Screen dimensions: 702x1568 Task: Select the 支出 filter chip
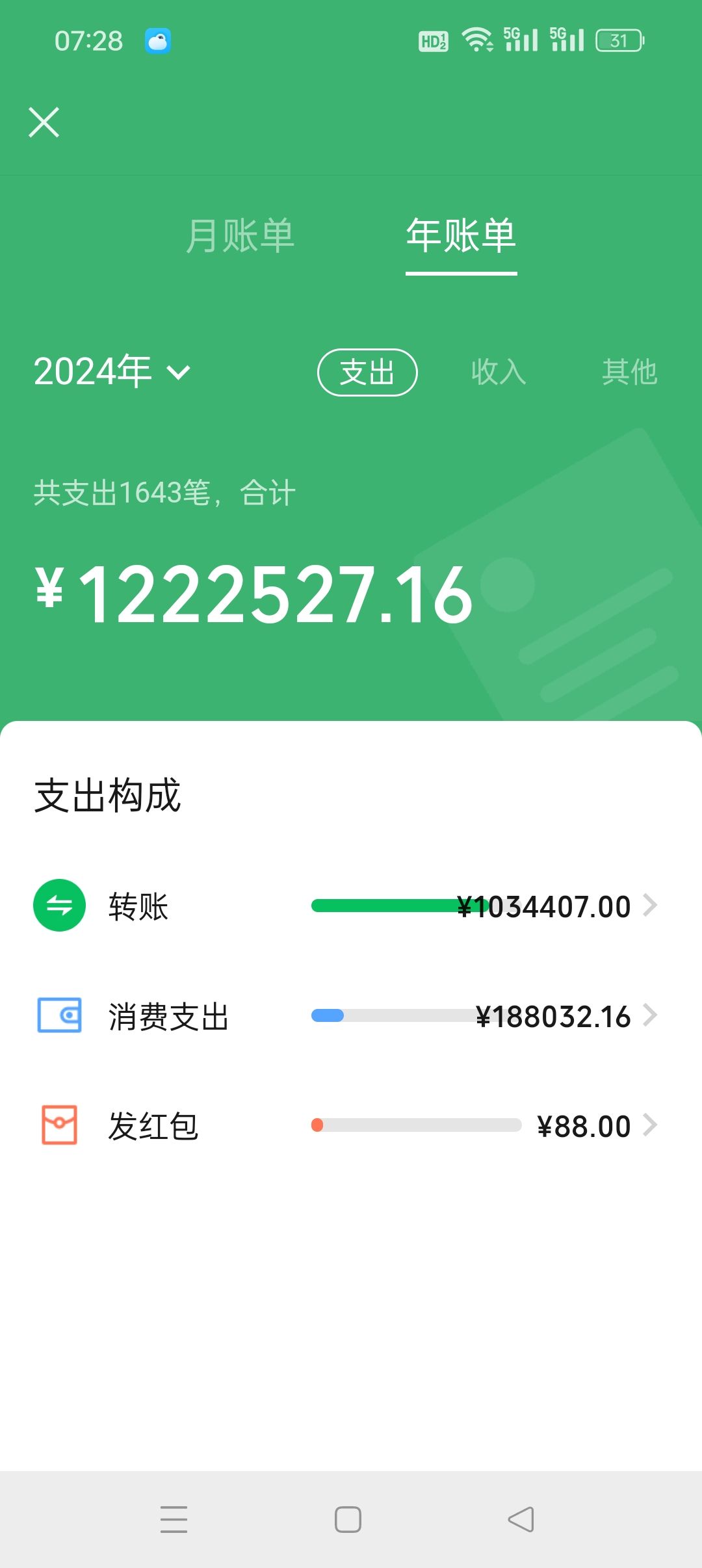coord(367,372)
